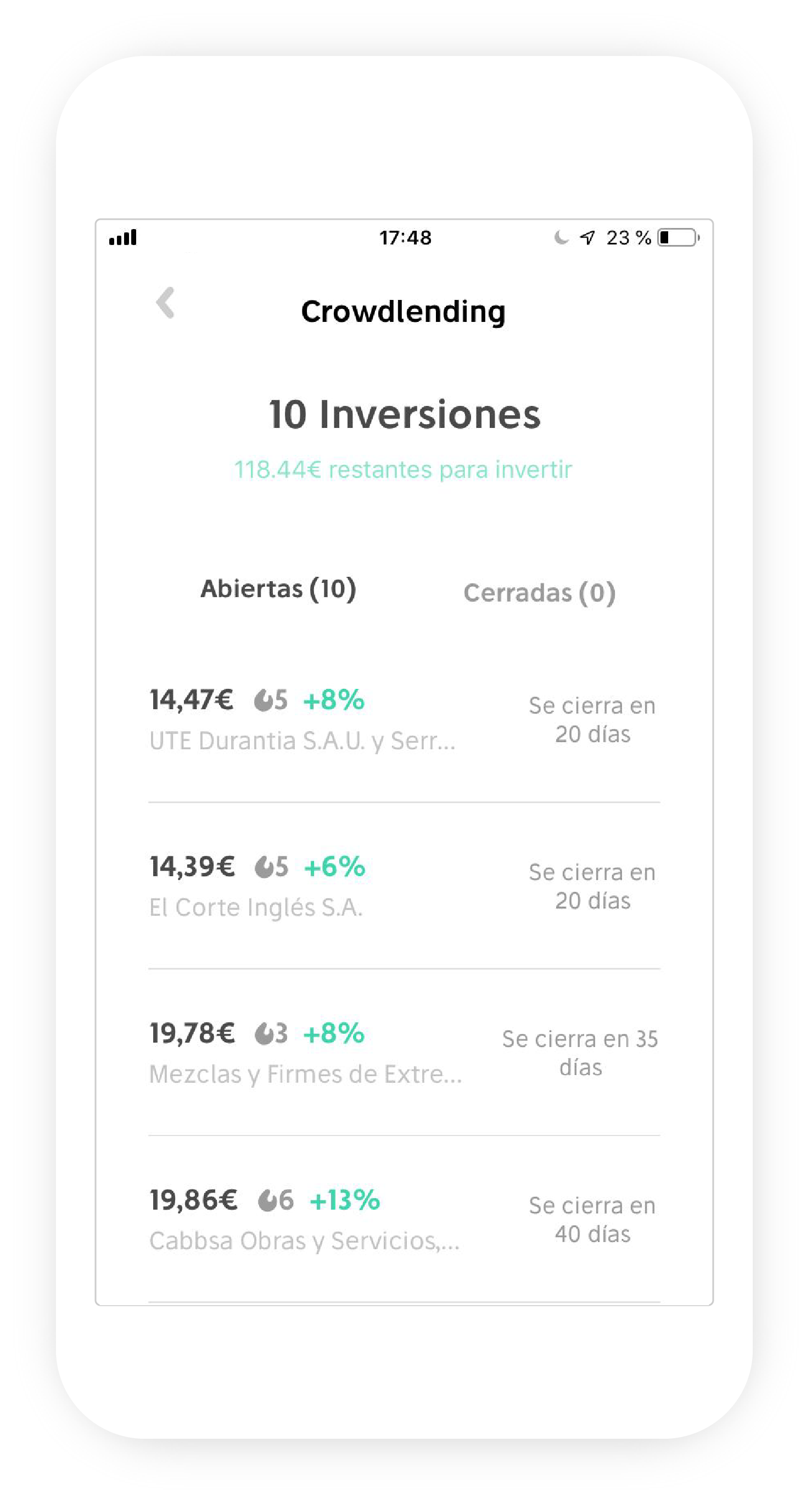Screen dimensions: 812x1503
Task: Go back from the Crowdlending screen
Action: click(166, 303)
